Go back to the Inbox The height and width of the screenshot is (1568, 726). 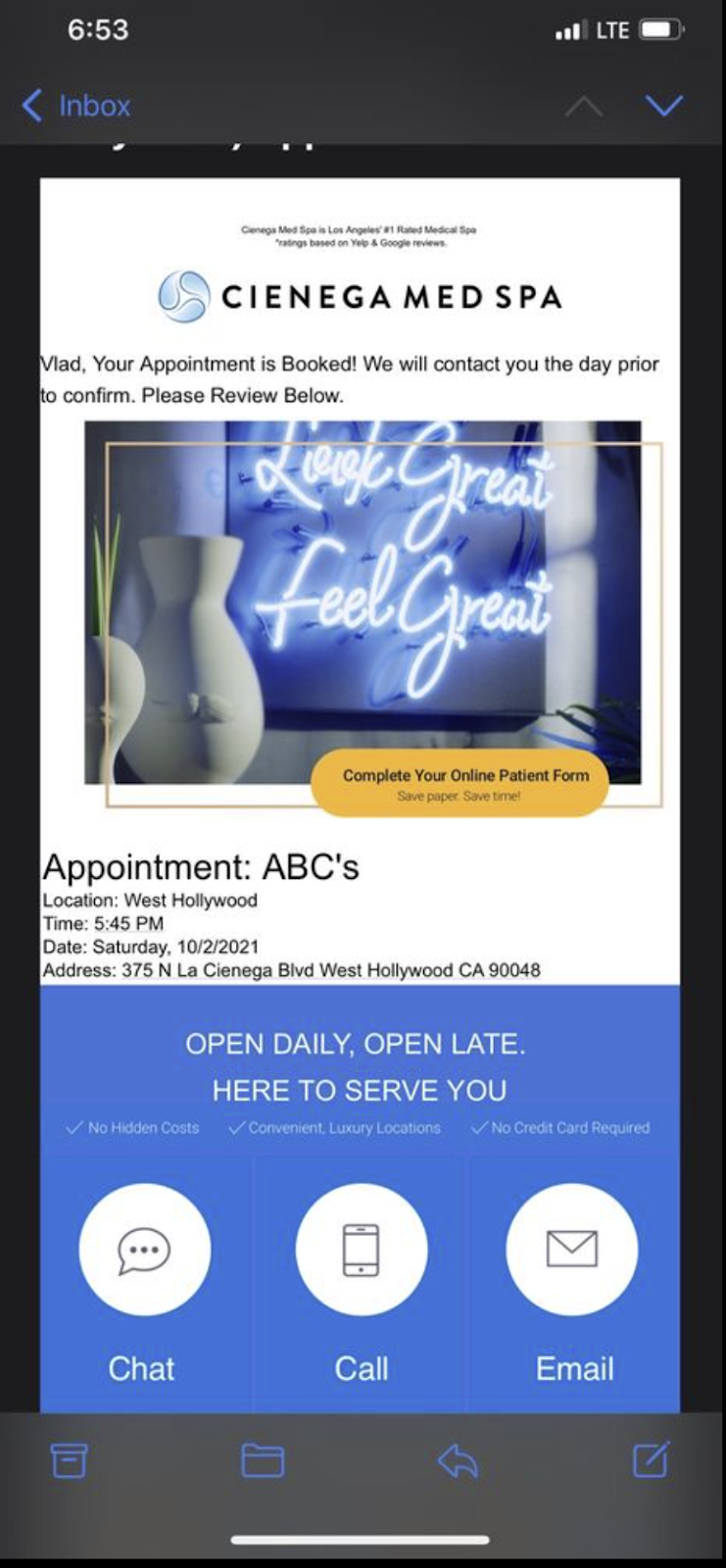pos(76,106)
